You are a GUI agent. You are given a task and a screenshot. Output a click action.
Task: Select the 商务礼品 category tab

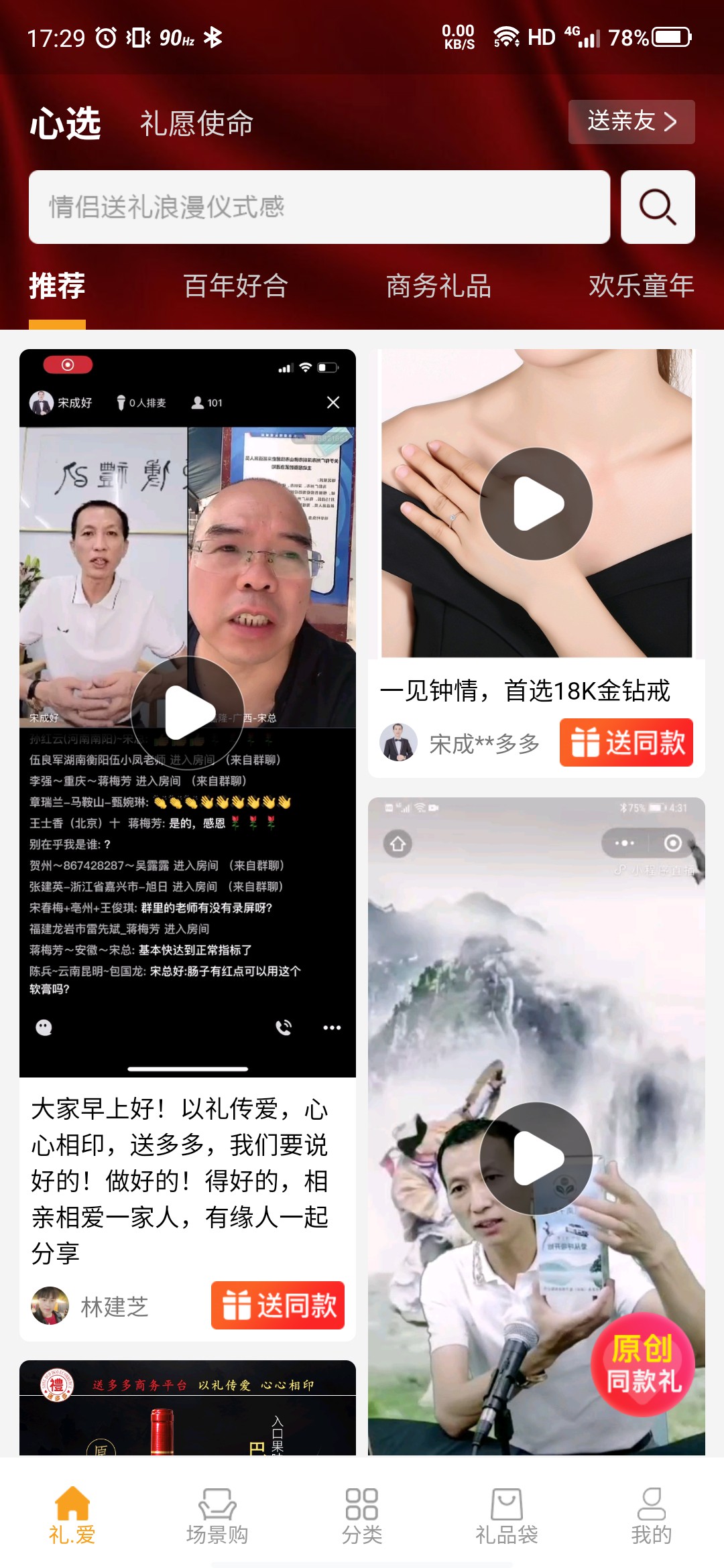pyautogui.click(x=438, y=286)
